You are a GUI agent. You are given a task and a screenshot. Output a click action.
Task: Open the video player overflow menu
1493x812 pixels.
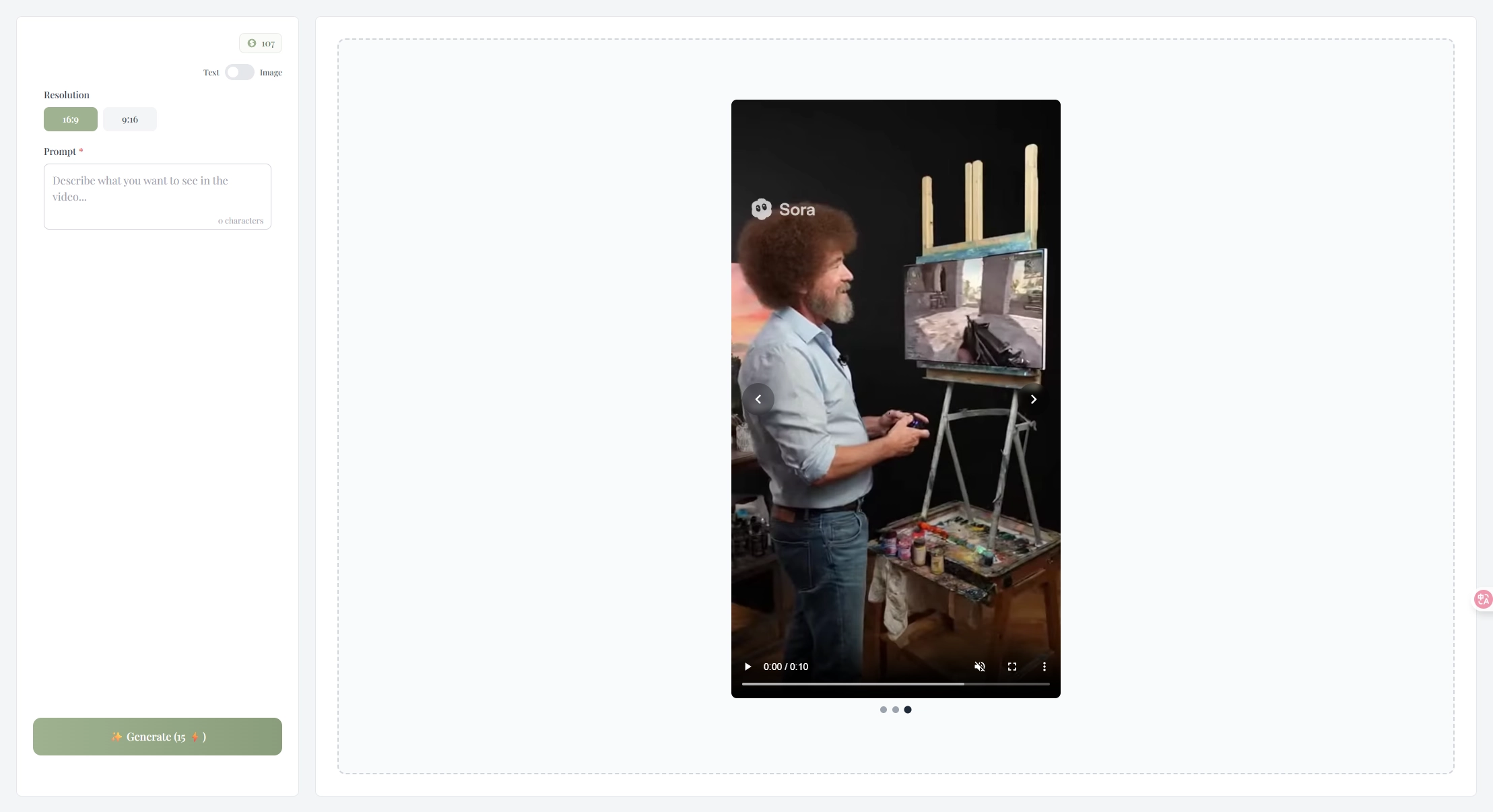[x=1044, y=667]
